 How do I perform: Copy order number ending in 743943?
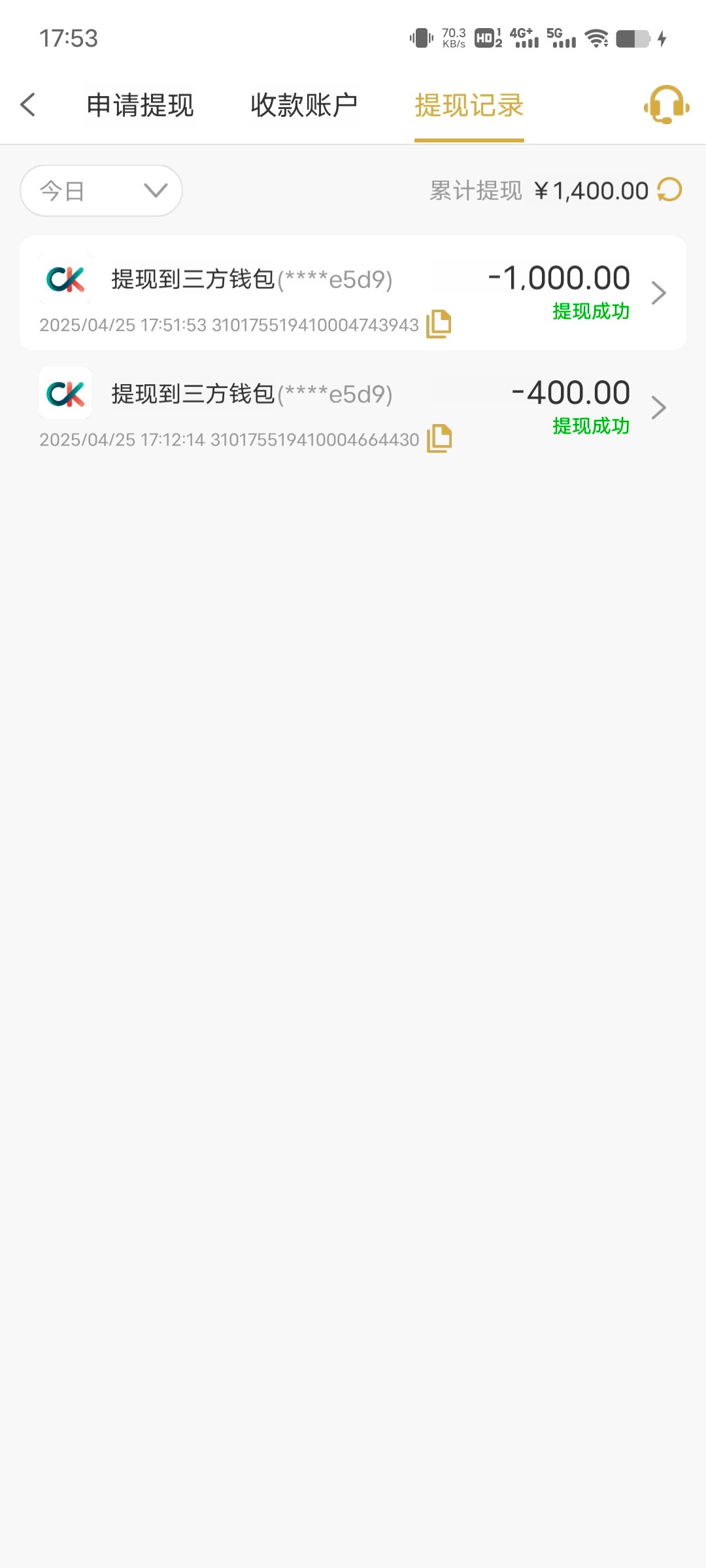[439, 324]
